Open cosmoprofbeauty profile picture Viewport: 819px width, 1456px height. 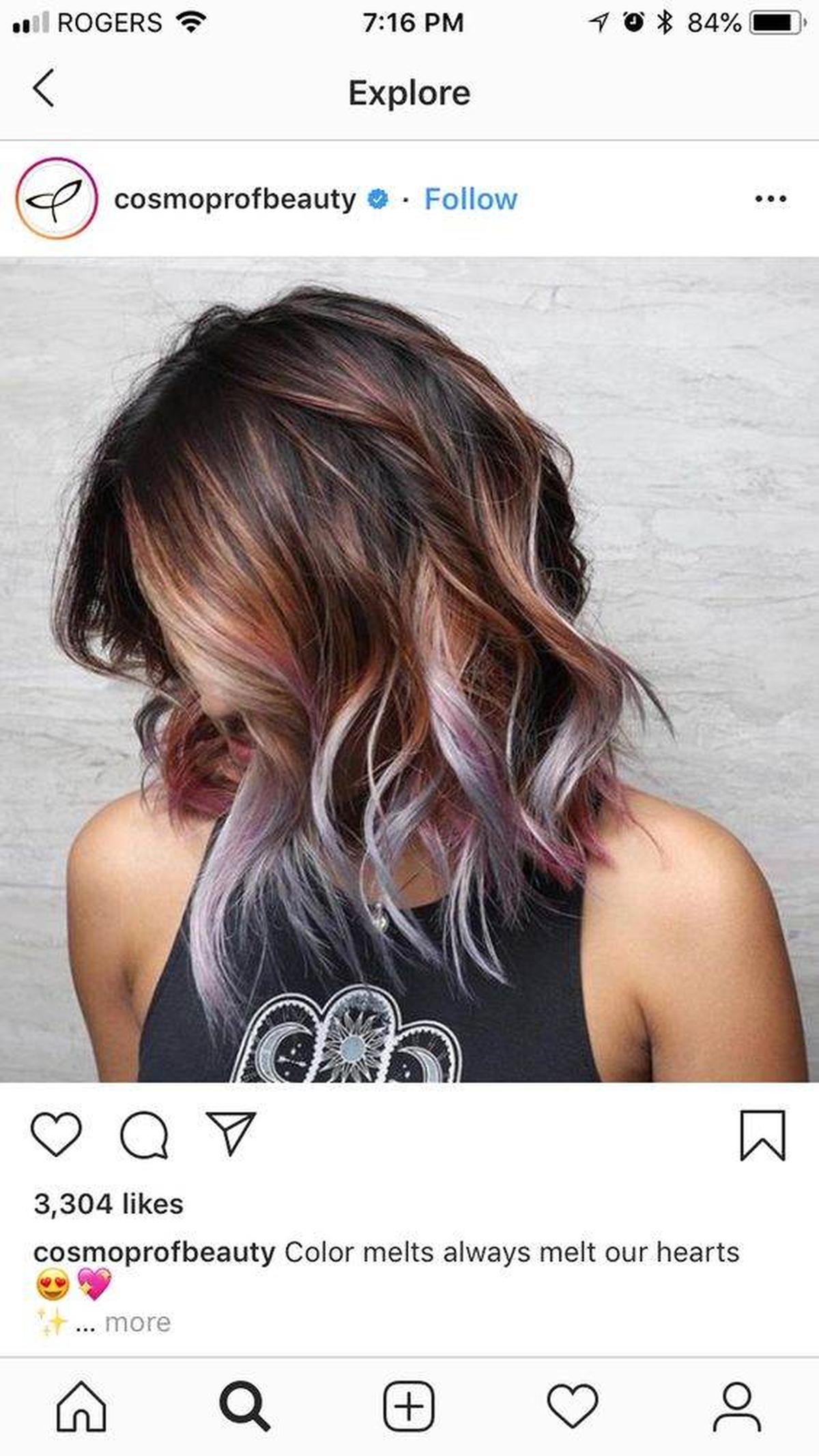pyautogui.click(x=57, y=199)
